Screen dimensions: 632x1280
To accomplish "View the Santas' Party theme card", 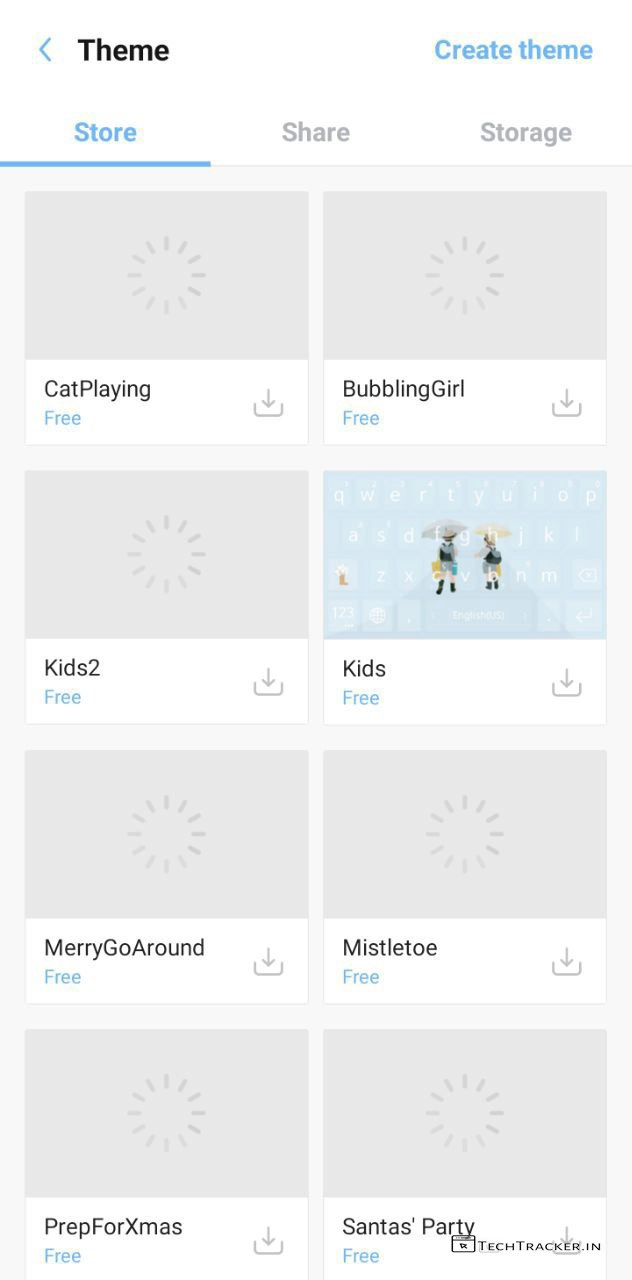I will 465,1113.
